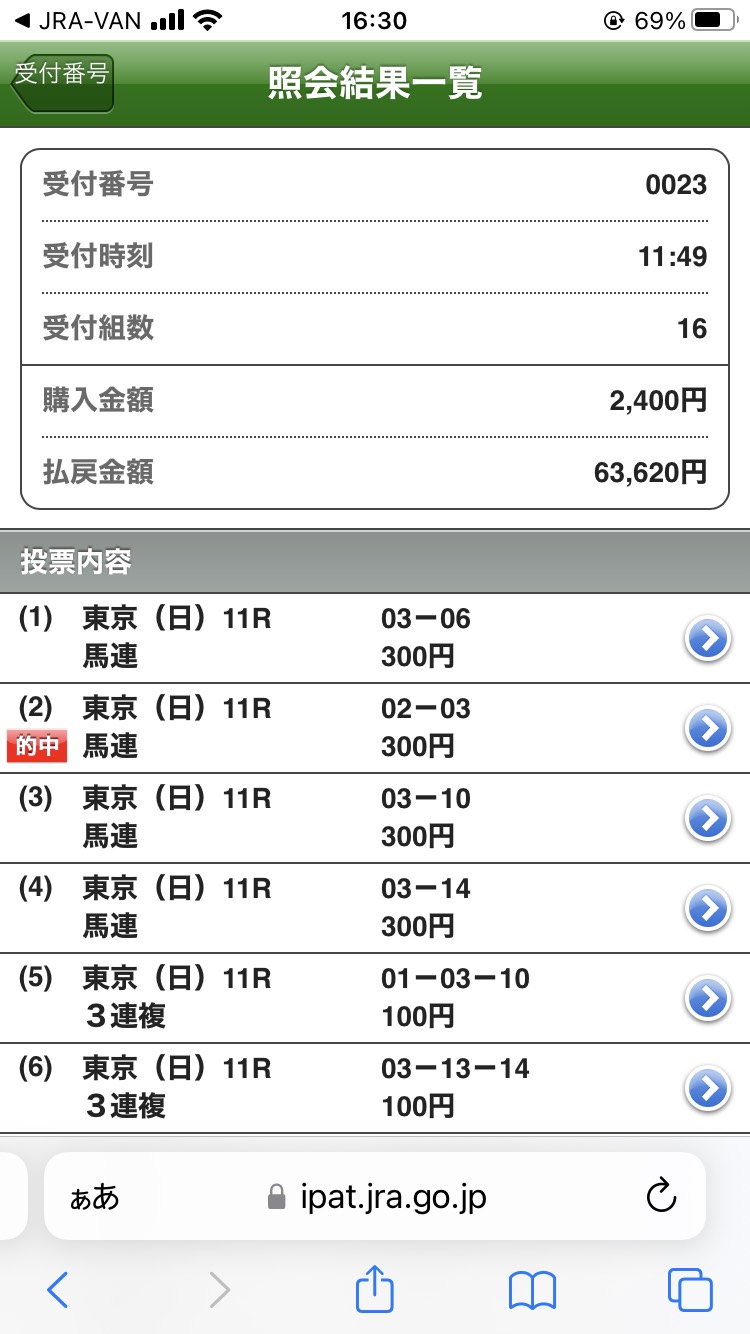
Task: Return to the JRA-VAN app
Action: [x=77, y=20]
